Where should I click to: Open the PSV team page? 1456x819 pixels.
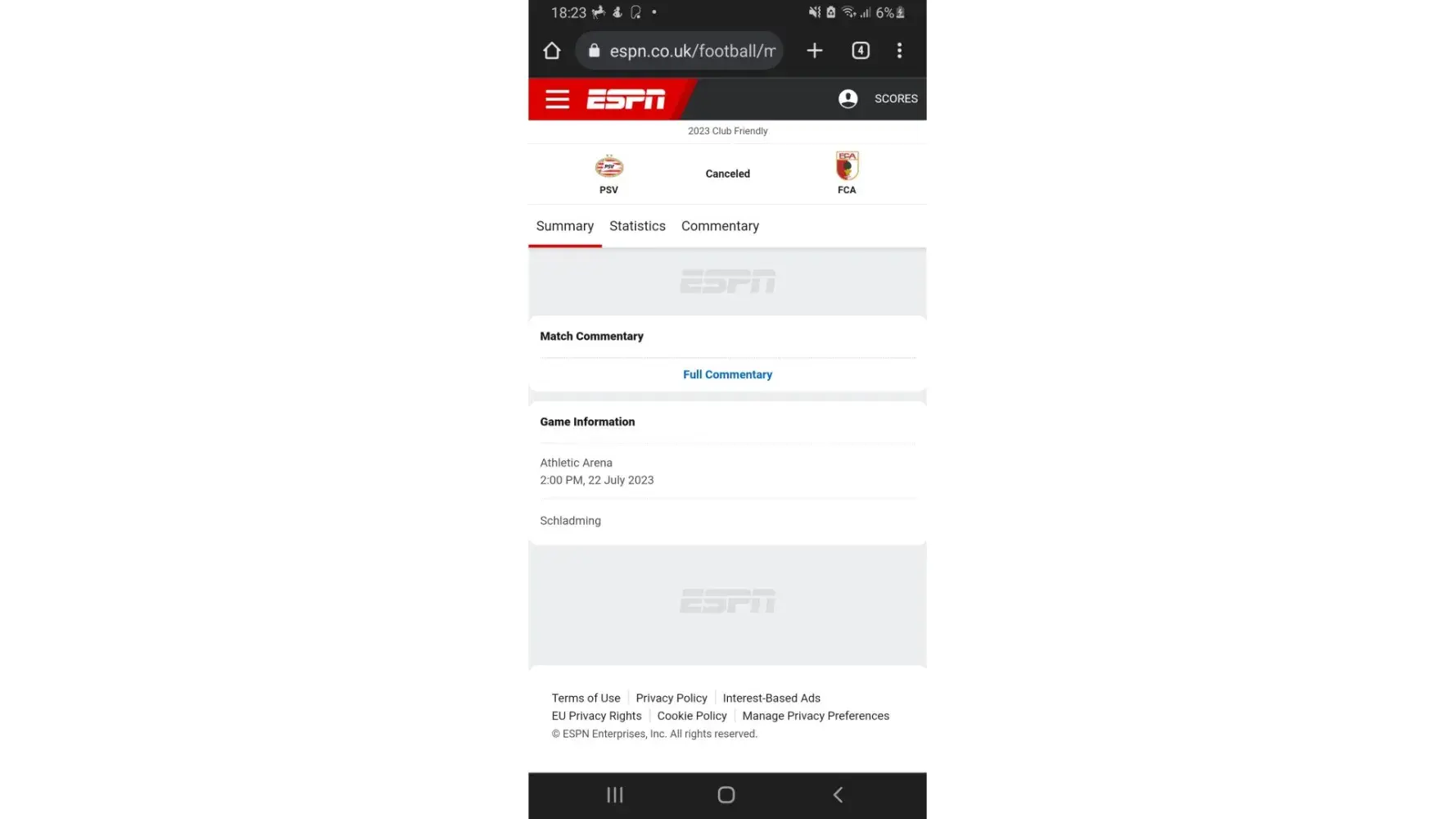tap(608, 173)
